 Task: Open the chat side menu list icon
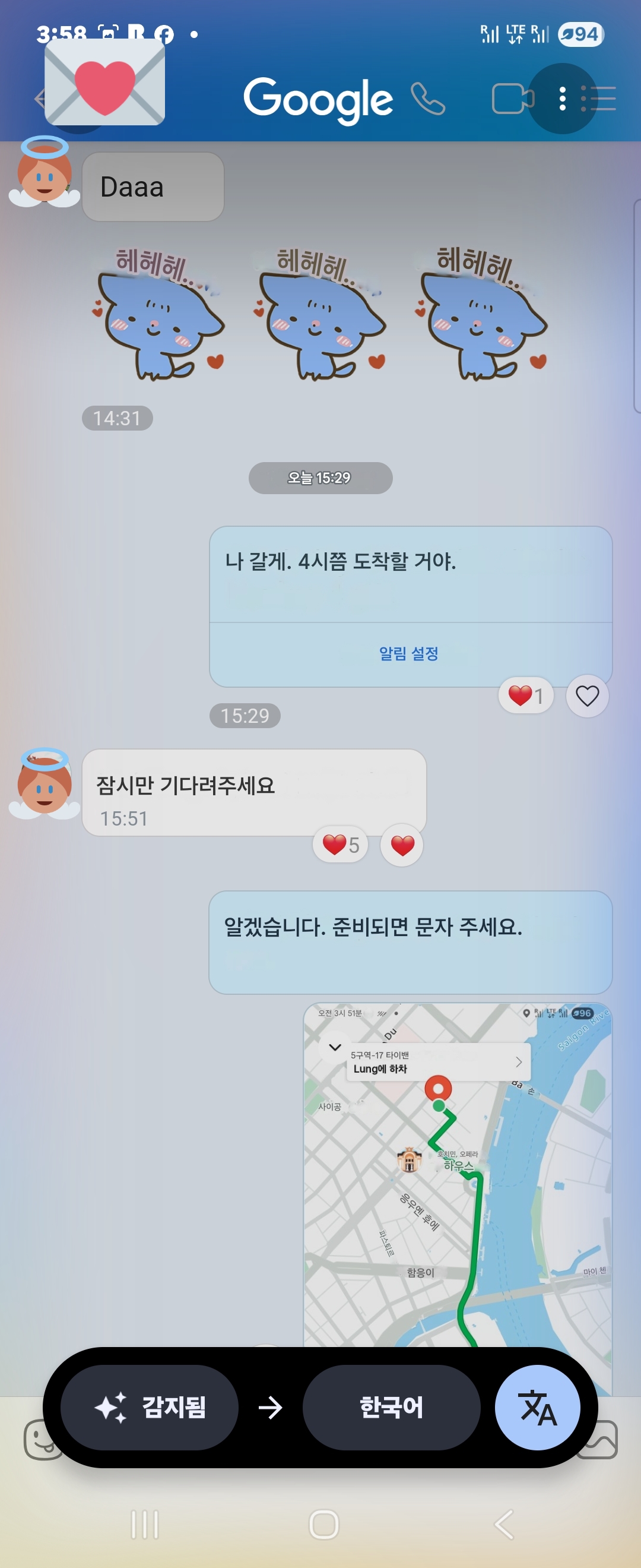coord(599,99)
